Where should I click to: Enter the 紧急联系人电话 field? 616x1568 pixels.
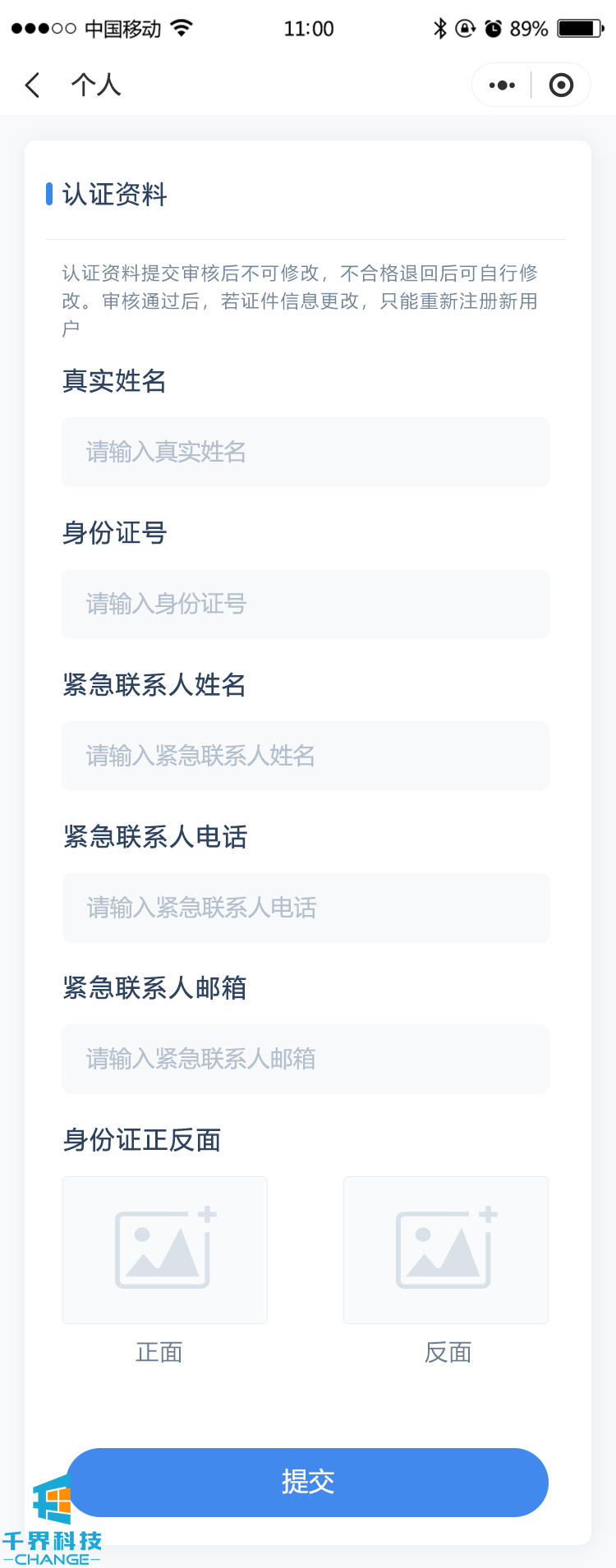306,908
